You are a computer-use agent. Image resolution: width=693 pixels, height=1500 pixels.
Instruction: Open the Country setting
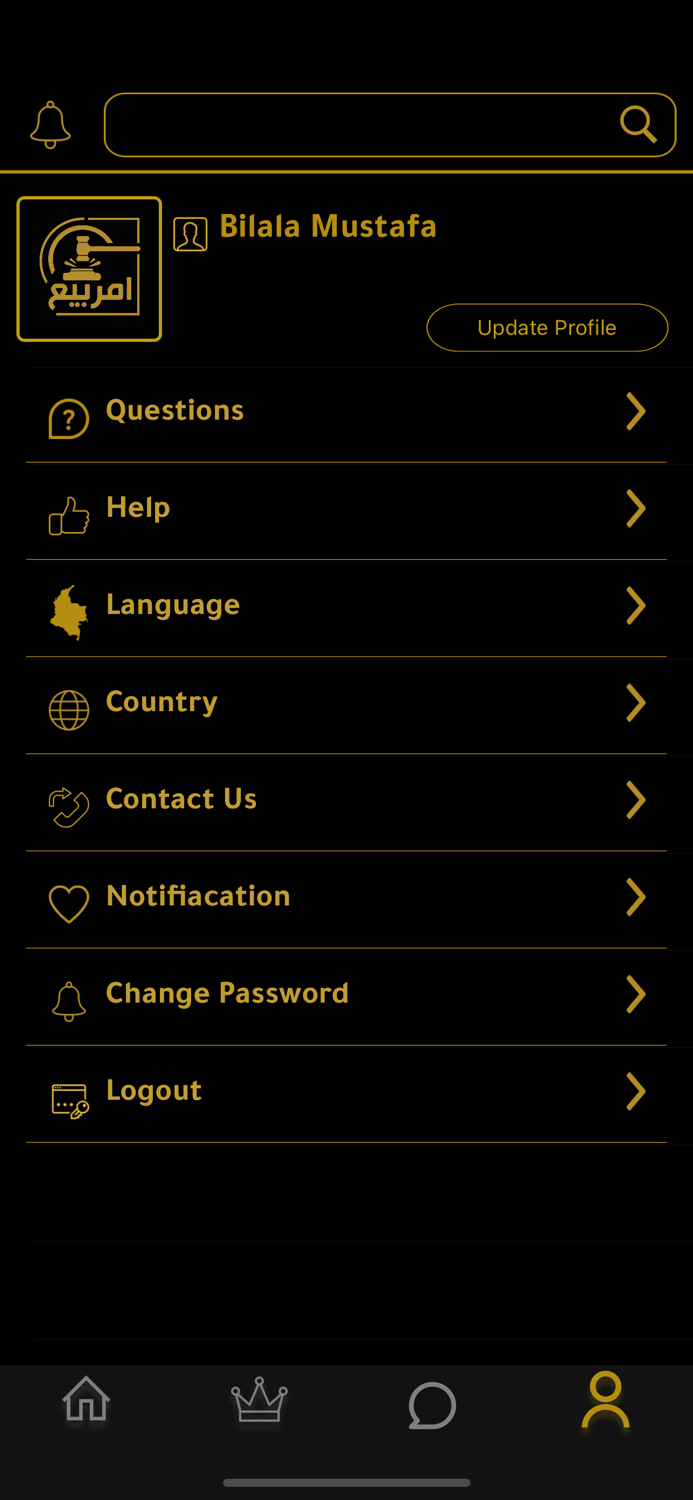[x=346, y=703]
